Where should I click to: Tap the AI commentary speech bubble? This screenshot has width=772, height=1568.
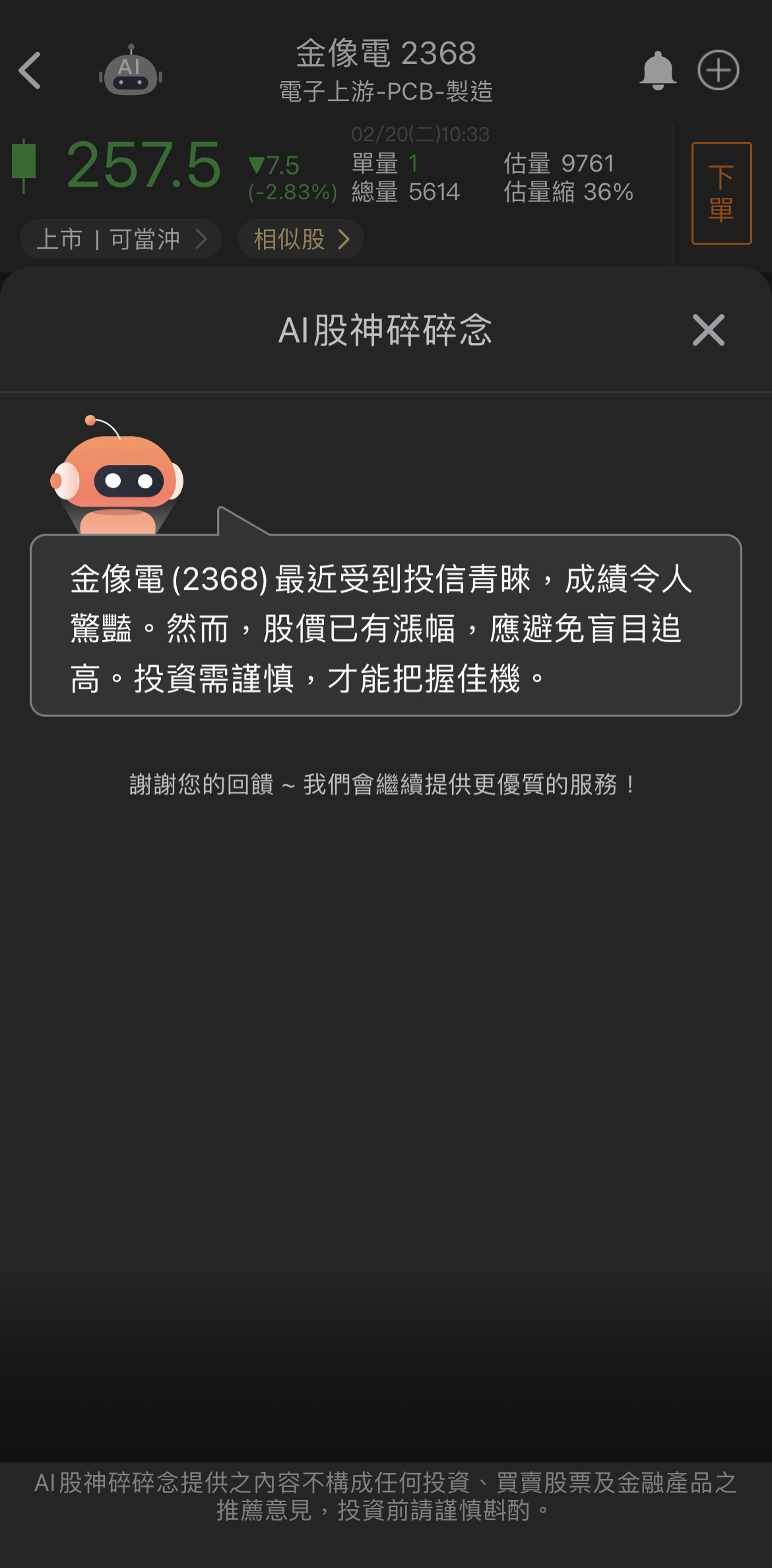[x=386, y=627]
